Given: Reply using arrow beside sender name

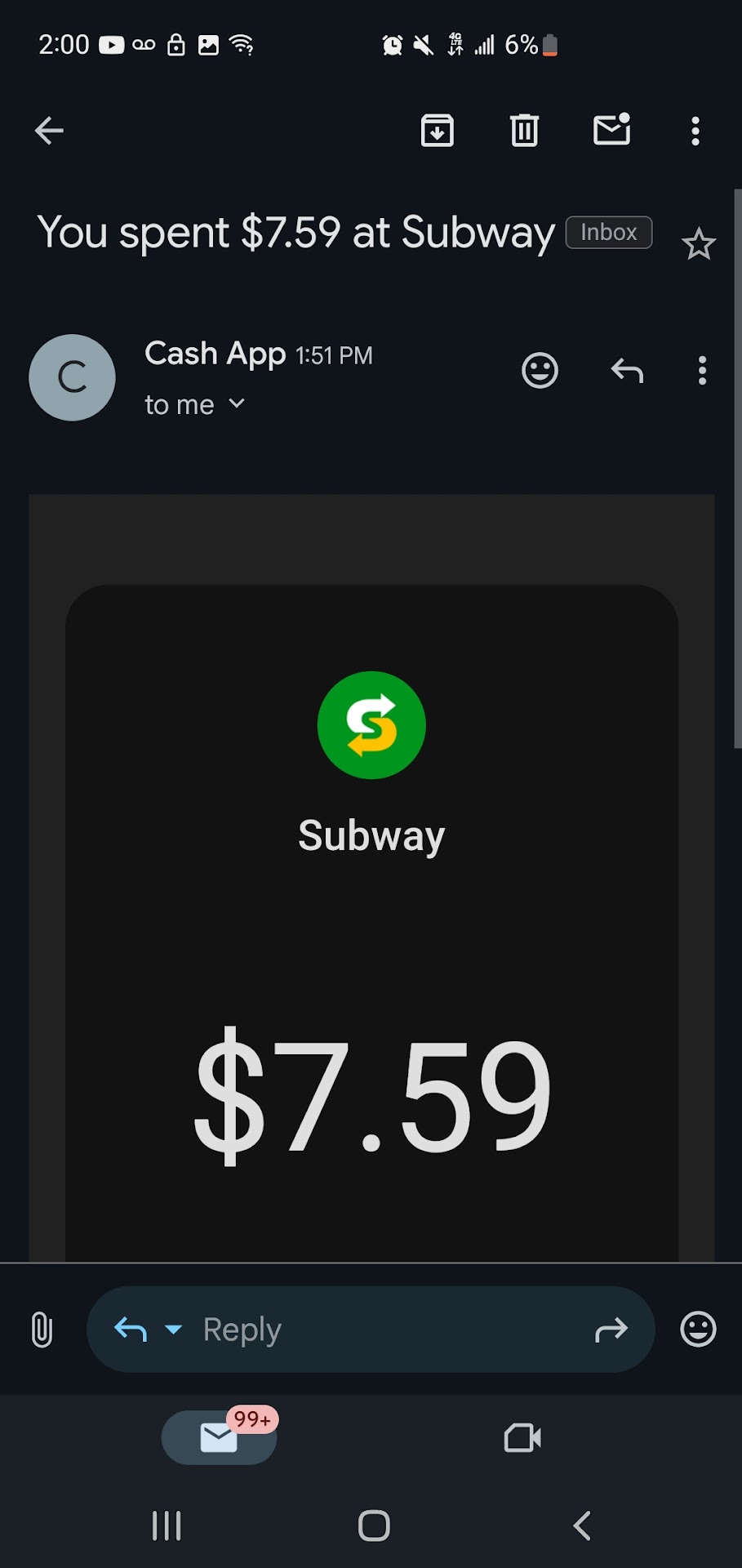Looking at the screenshot, I should pos(627,371).
